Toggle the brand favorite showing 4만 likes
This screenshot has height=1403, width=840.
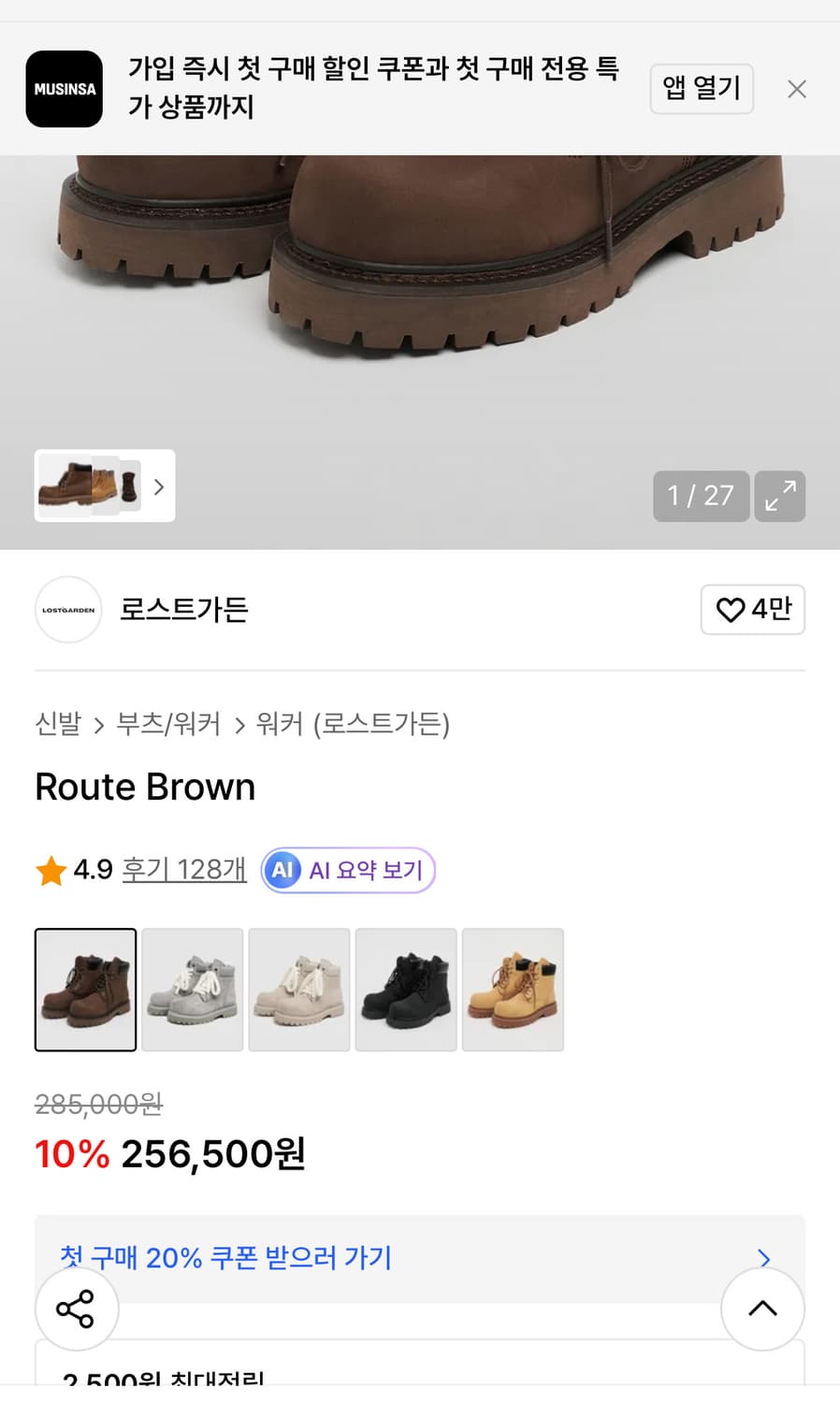tap(753, 609)
